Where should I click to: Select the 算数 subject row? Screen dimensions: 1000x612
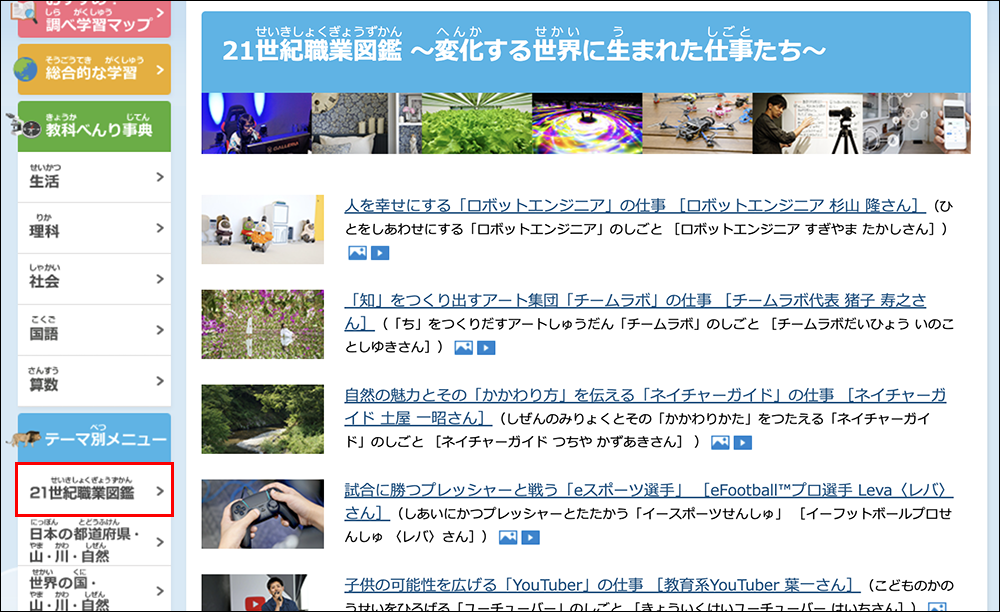94,381
